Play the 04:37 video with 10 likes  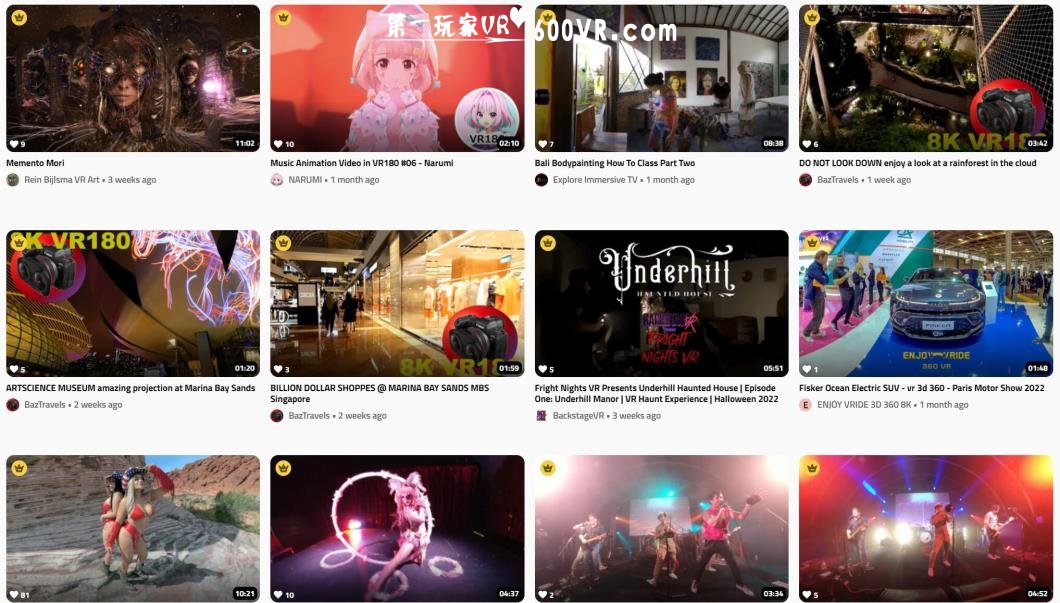coord(397,528)
